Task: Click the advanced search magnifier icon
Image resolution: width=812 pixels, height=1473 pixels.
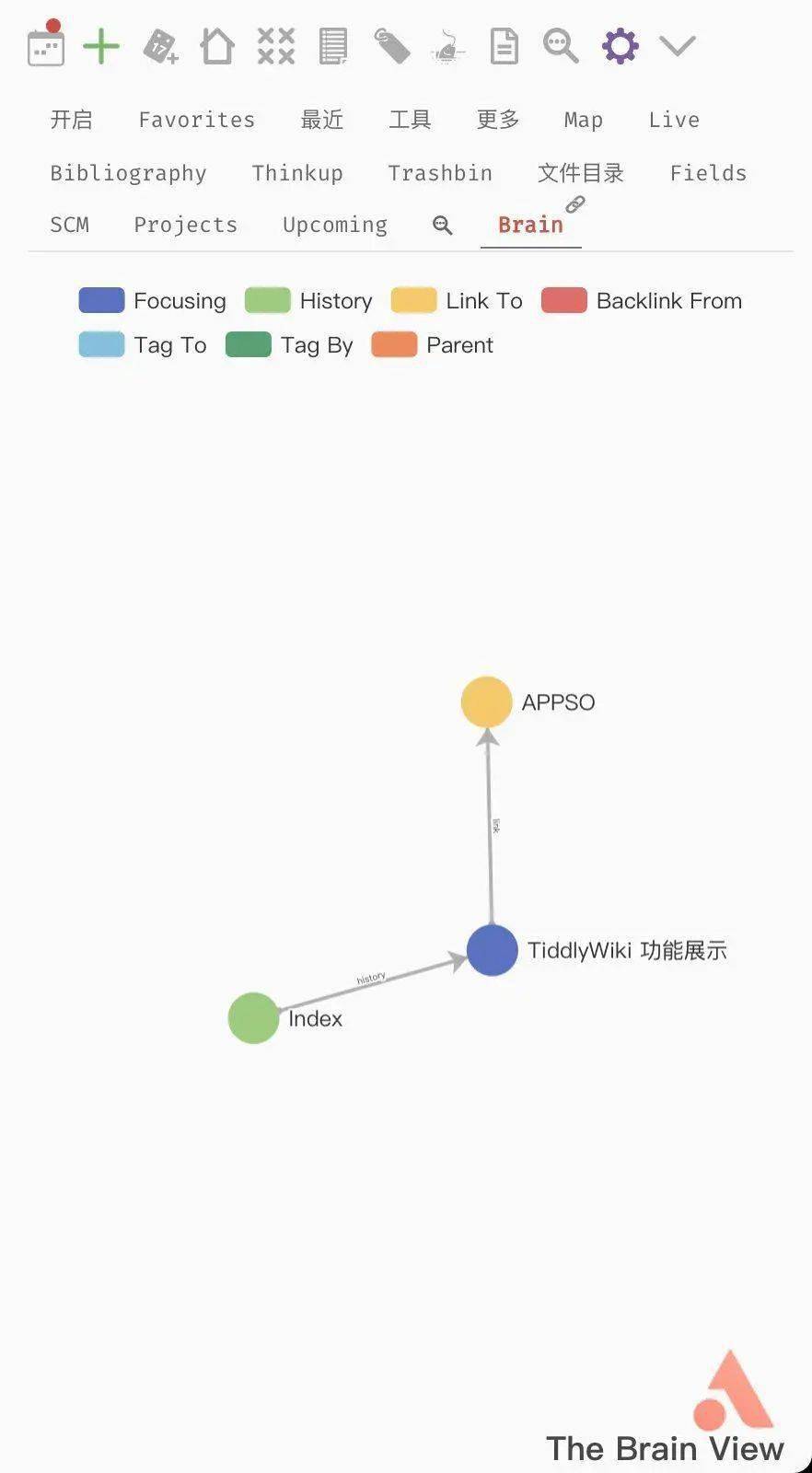Action: [x=560, y=44]
